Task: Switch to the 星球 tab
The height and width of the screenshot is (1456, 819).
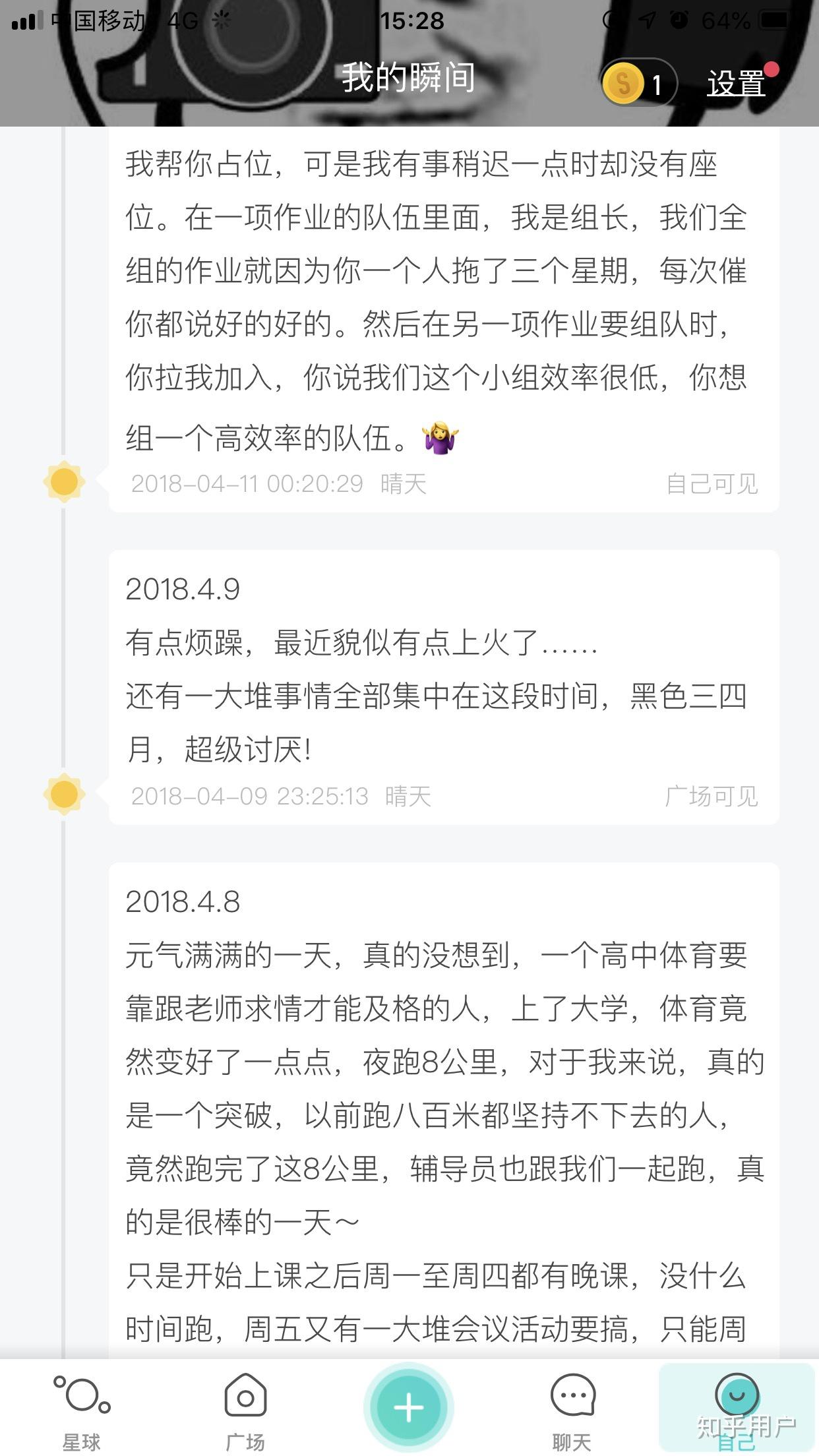Action: (x=82, y=1410)
